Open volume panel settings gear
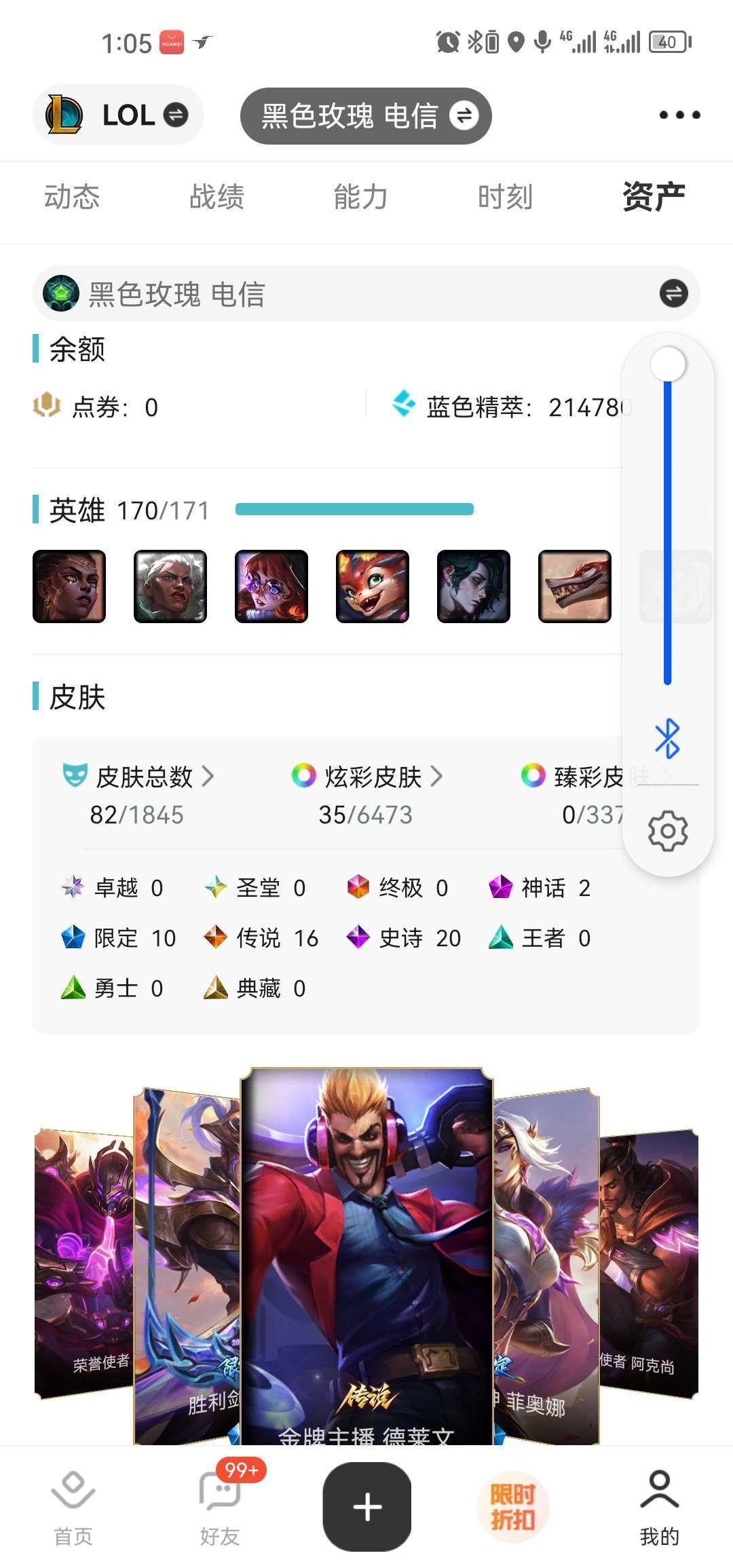733x1568 pixels. pyautogui.click(x=668, y=831)
